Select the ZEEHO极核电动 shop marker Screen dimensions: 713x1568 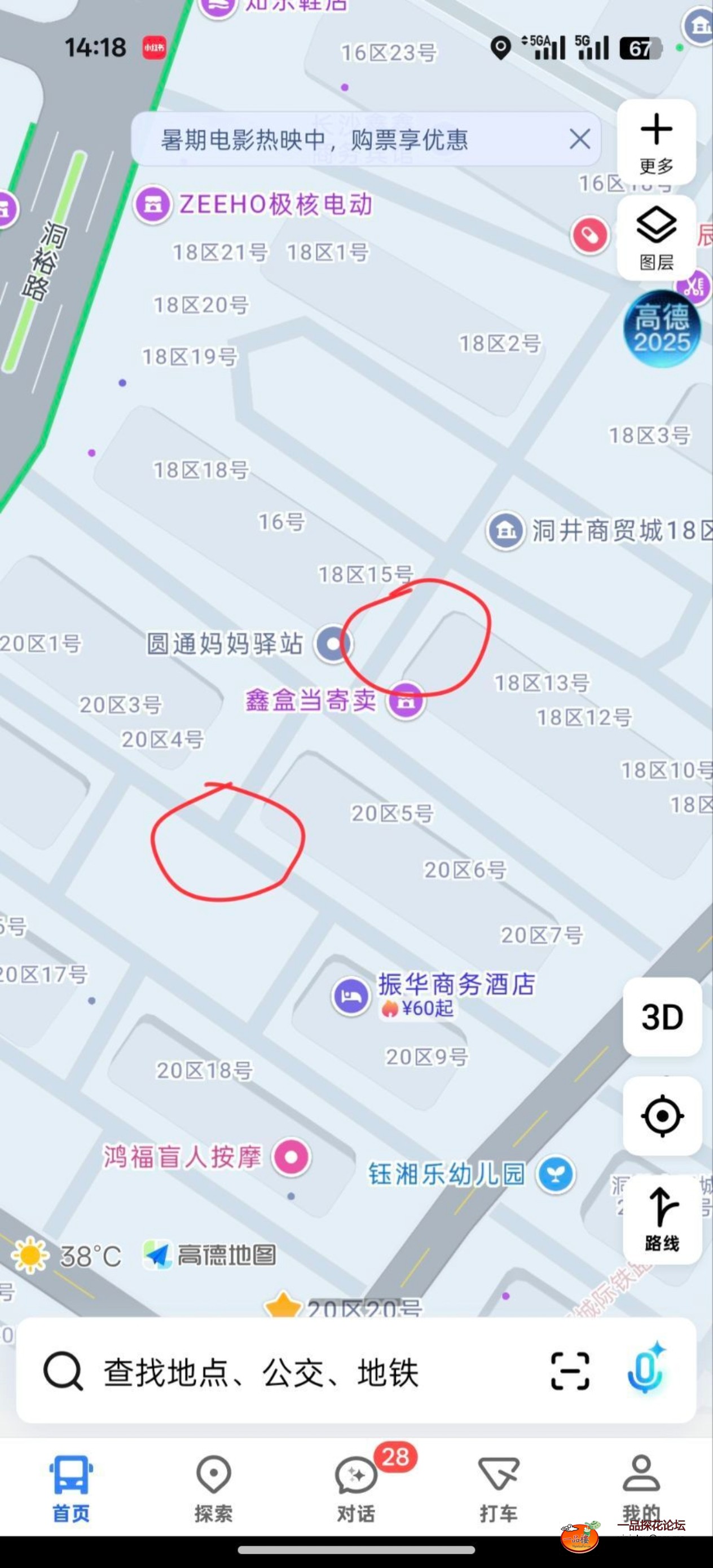pyautogui.click(x=153, y=205)
